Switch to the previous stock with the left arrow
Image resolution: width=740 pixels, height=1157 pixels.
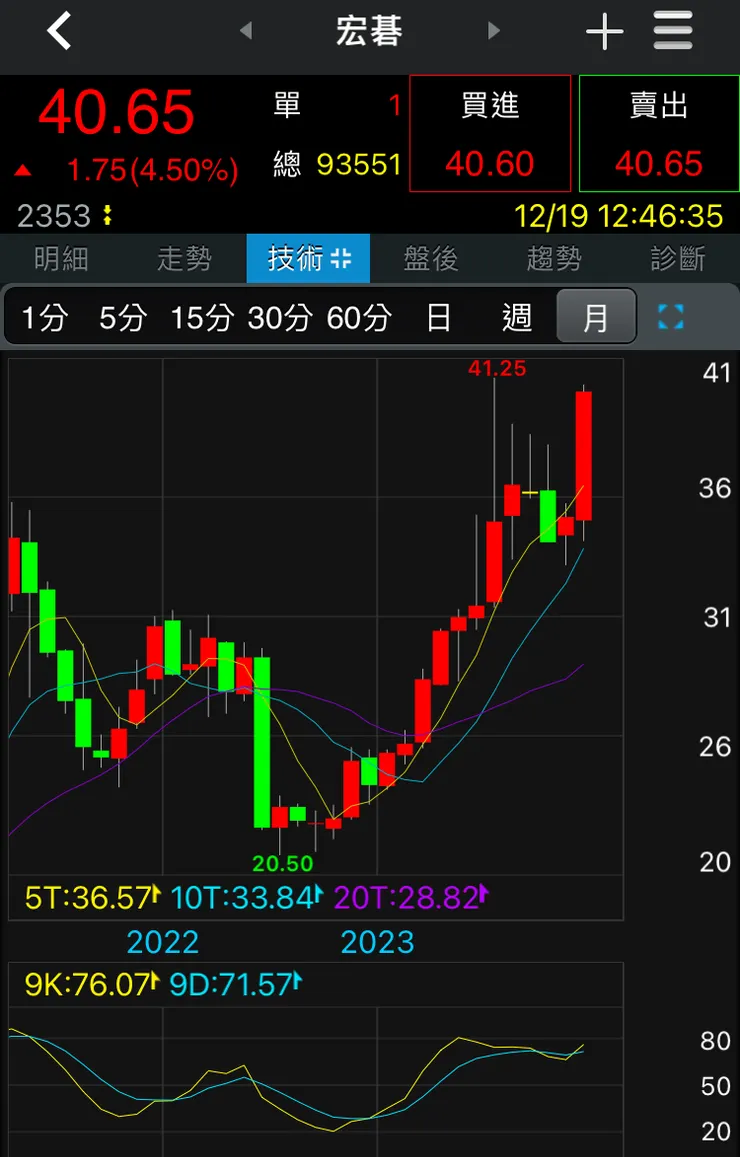246,32
